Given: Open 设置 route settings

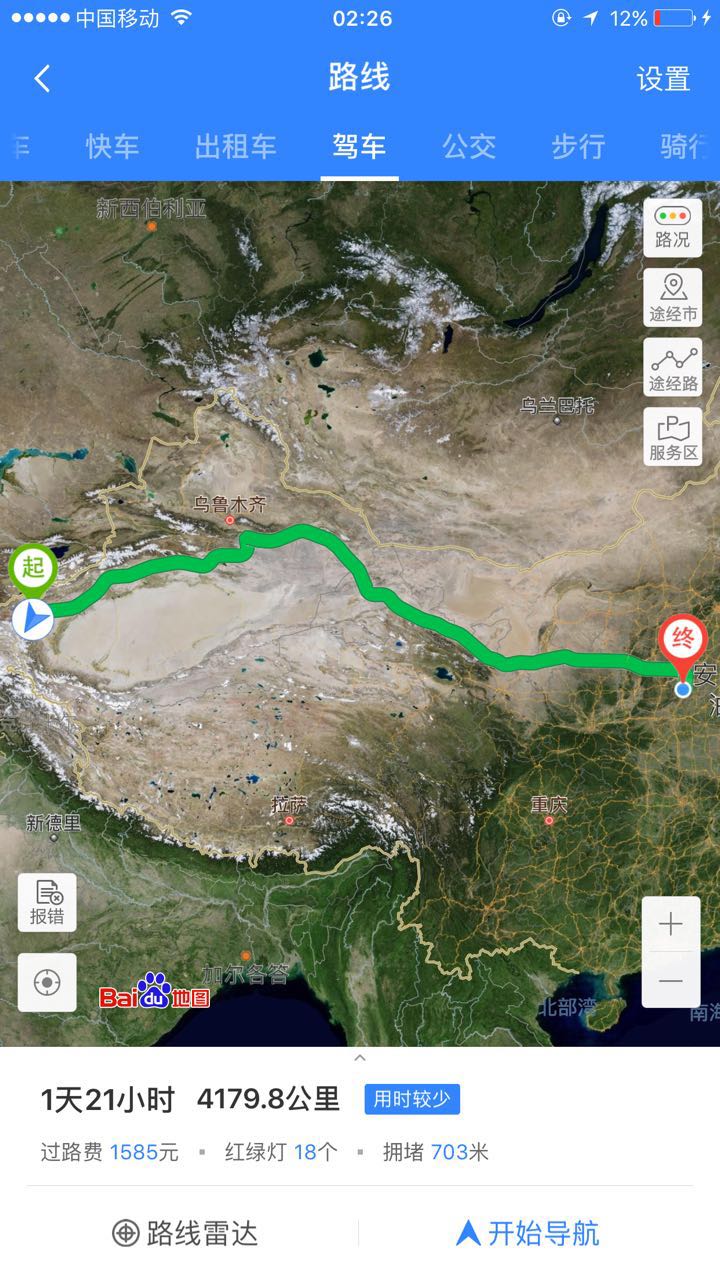Looking at the screenshot, I should pyautogui.click(x=663, y=78).
